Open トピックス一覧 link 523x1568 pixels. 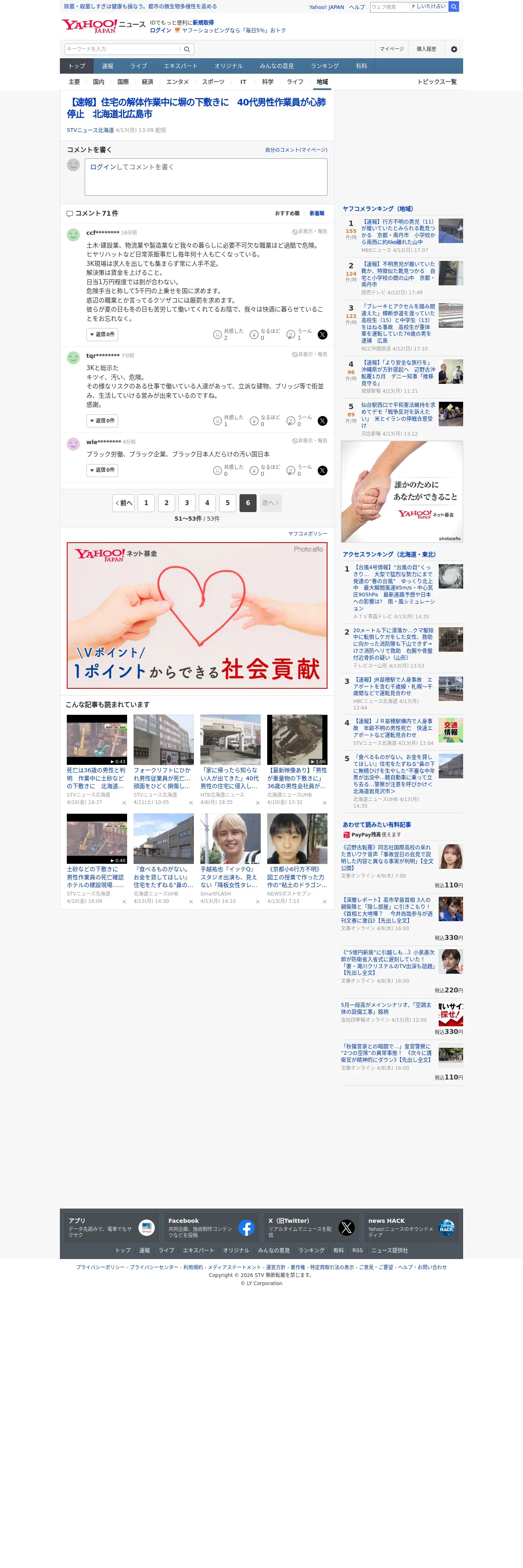[x=437, y=82]
